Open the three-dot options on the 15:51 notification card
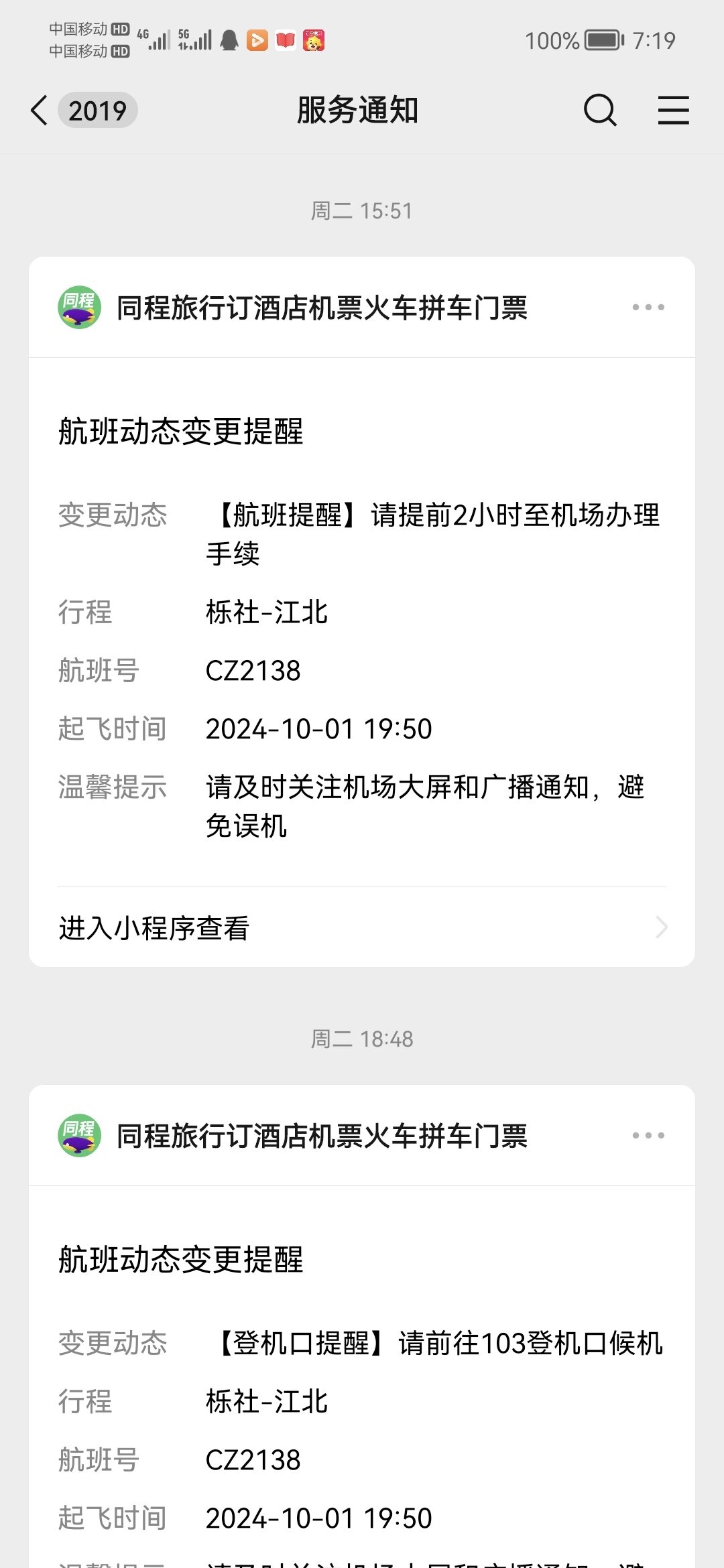Image resolution: width=724 pixels, height=1568 pixels. [x=648, y=308]
